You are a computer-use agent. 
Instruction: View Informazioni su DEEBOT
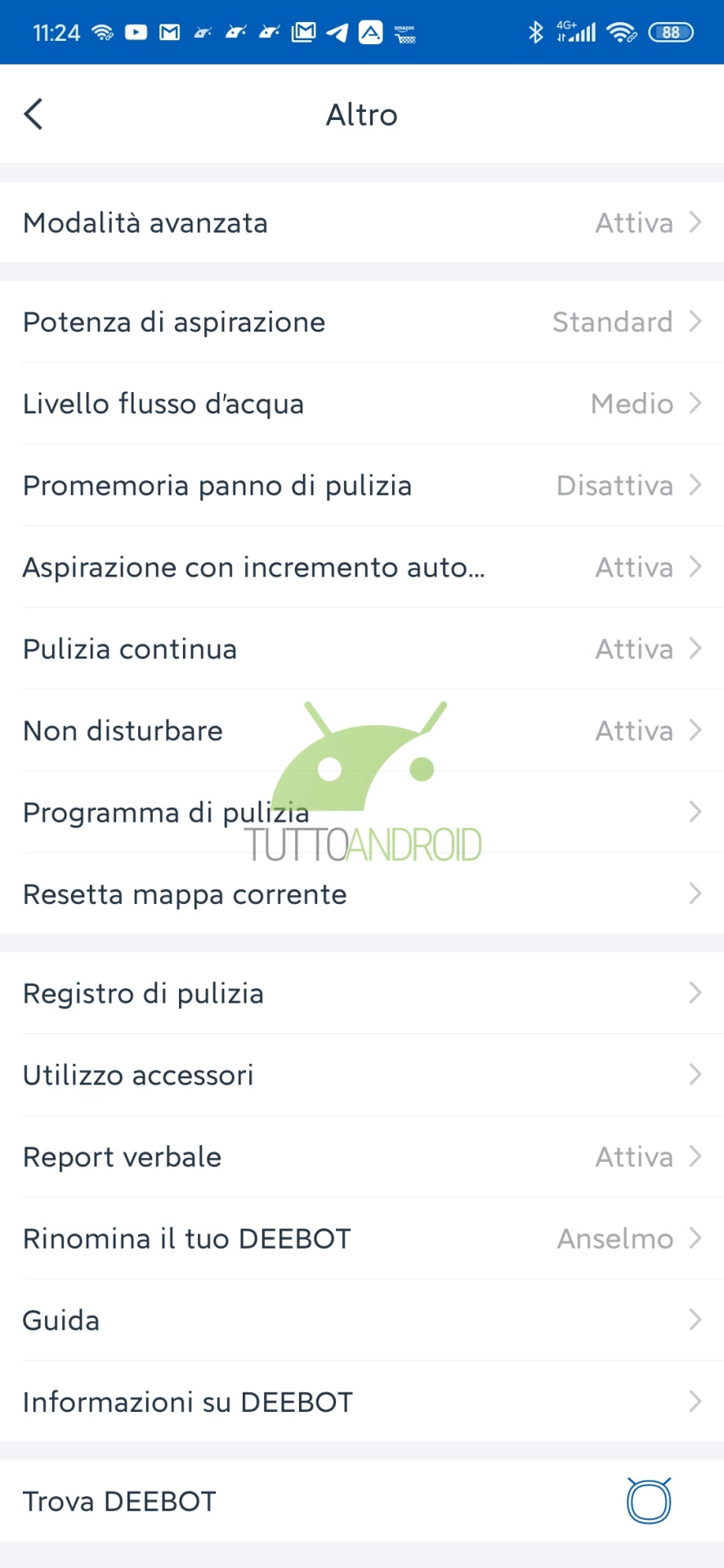[x=362, y=1401]
